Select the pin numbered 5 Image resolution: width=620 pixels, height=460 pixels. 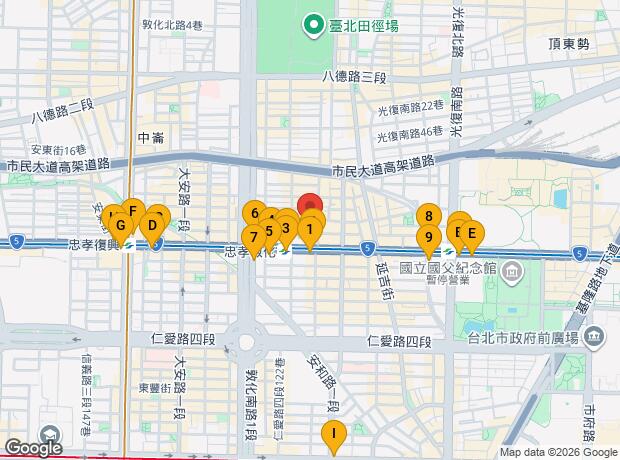tap(270, 232)
